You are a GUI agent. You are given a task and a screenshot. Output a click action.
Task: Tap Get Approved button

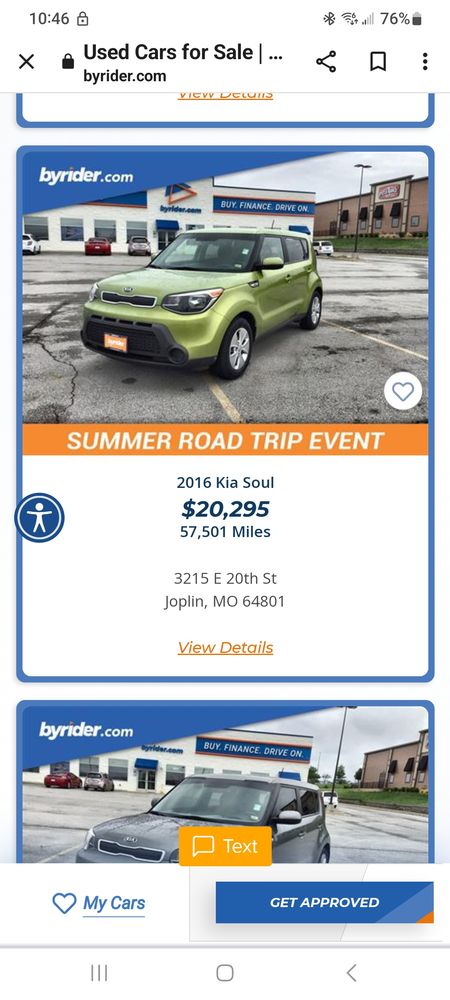coord(324,902)
